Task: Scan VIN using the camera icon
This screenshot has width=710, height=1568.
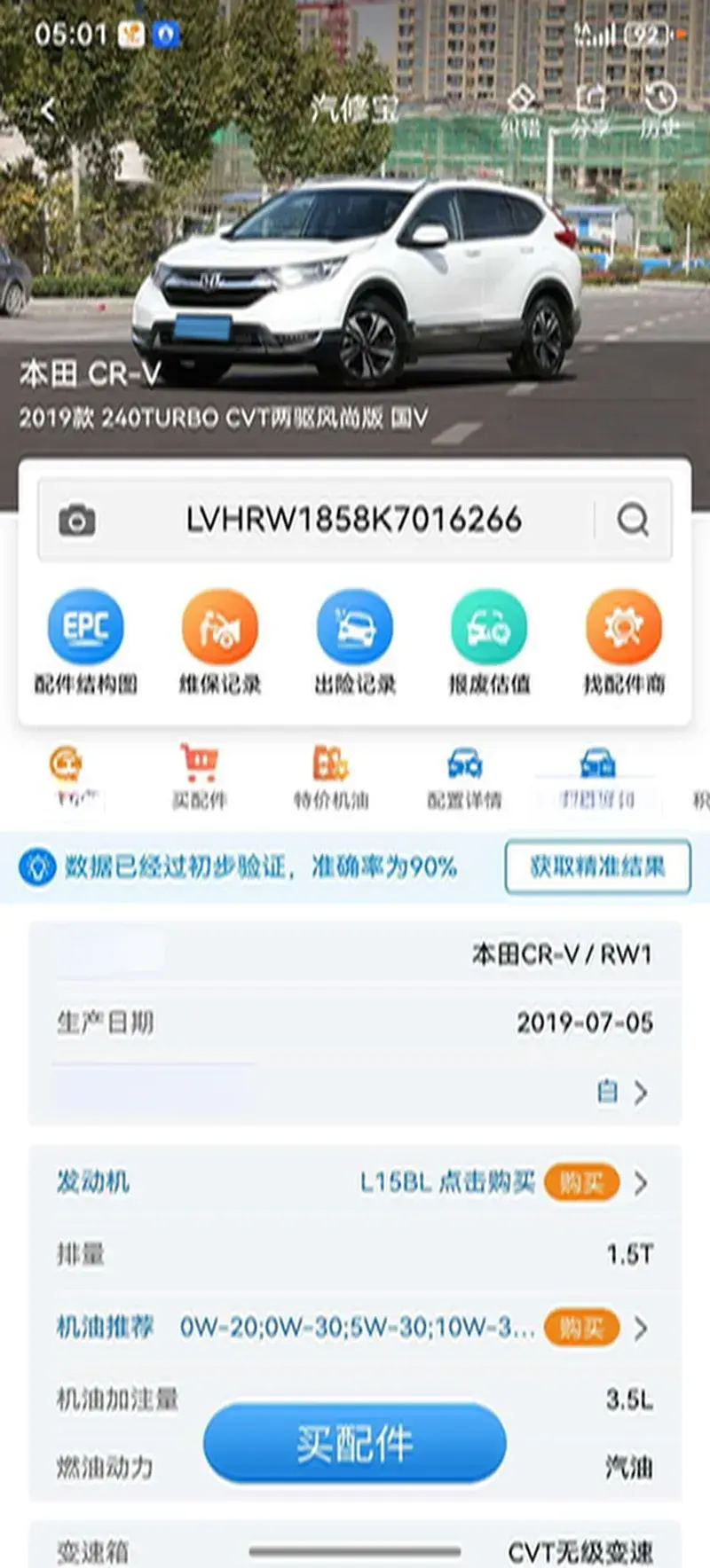Action: (x=77, y=520)
